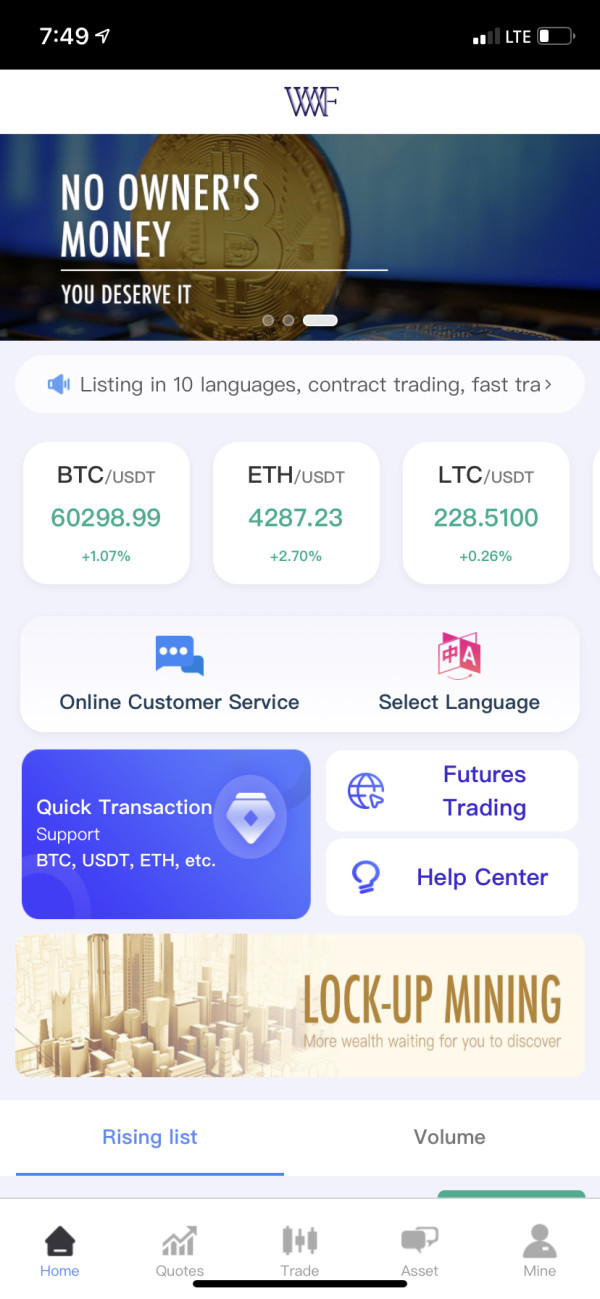Go to the Trade tab
The width and height of the screenshot is (600, 1299).
(x=300, y=1252)
